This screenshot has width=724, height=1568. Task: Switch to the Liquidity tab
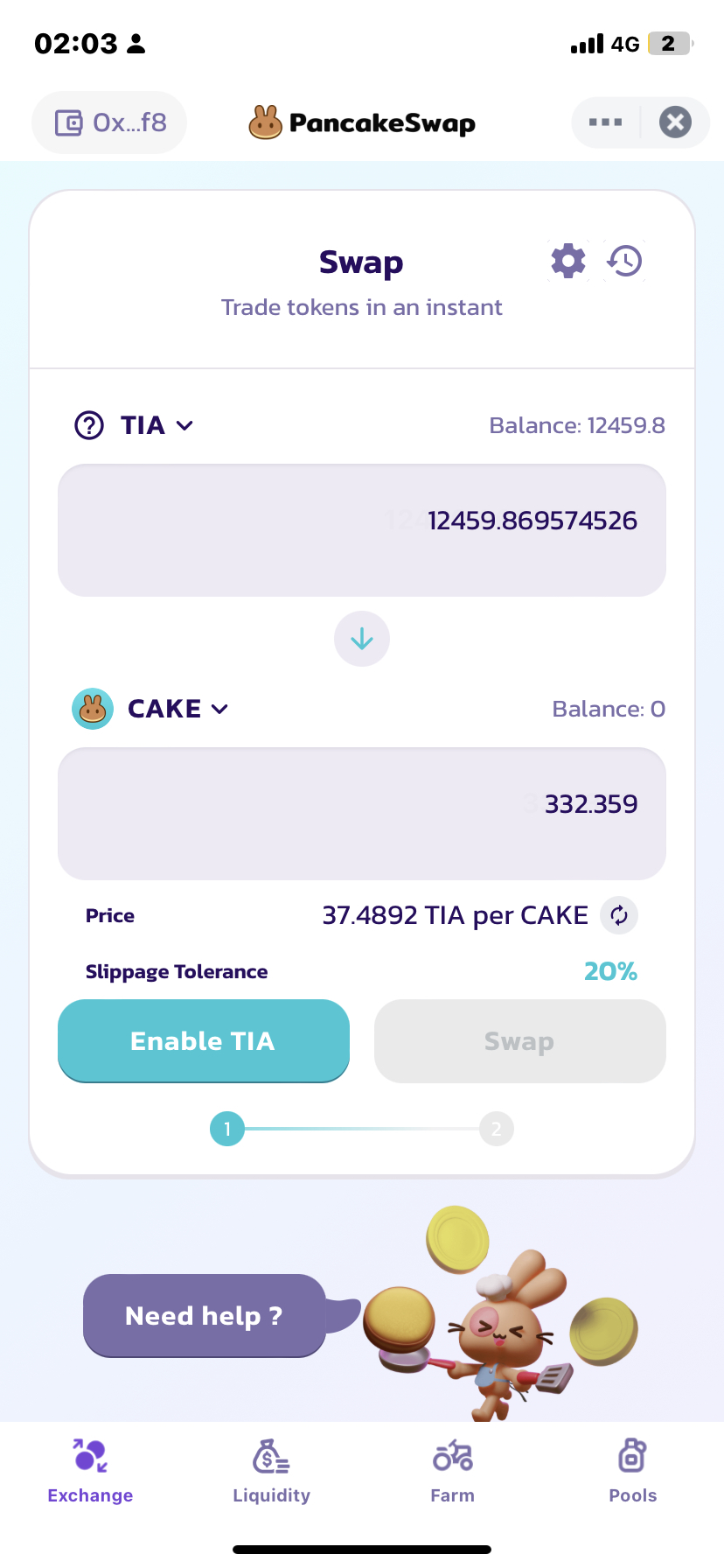[272, 1472]
